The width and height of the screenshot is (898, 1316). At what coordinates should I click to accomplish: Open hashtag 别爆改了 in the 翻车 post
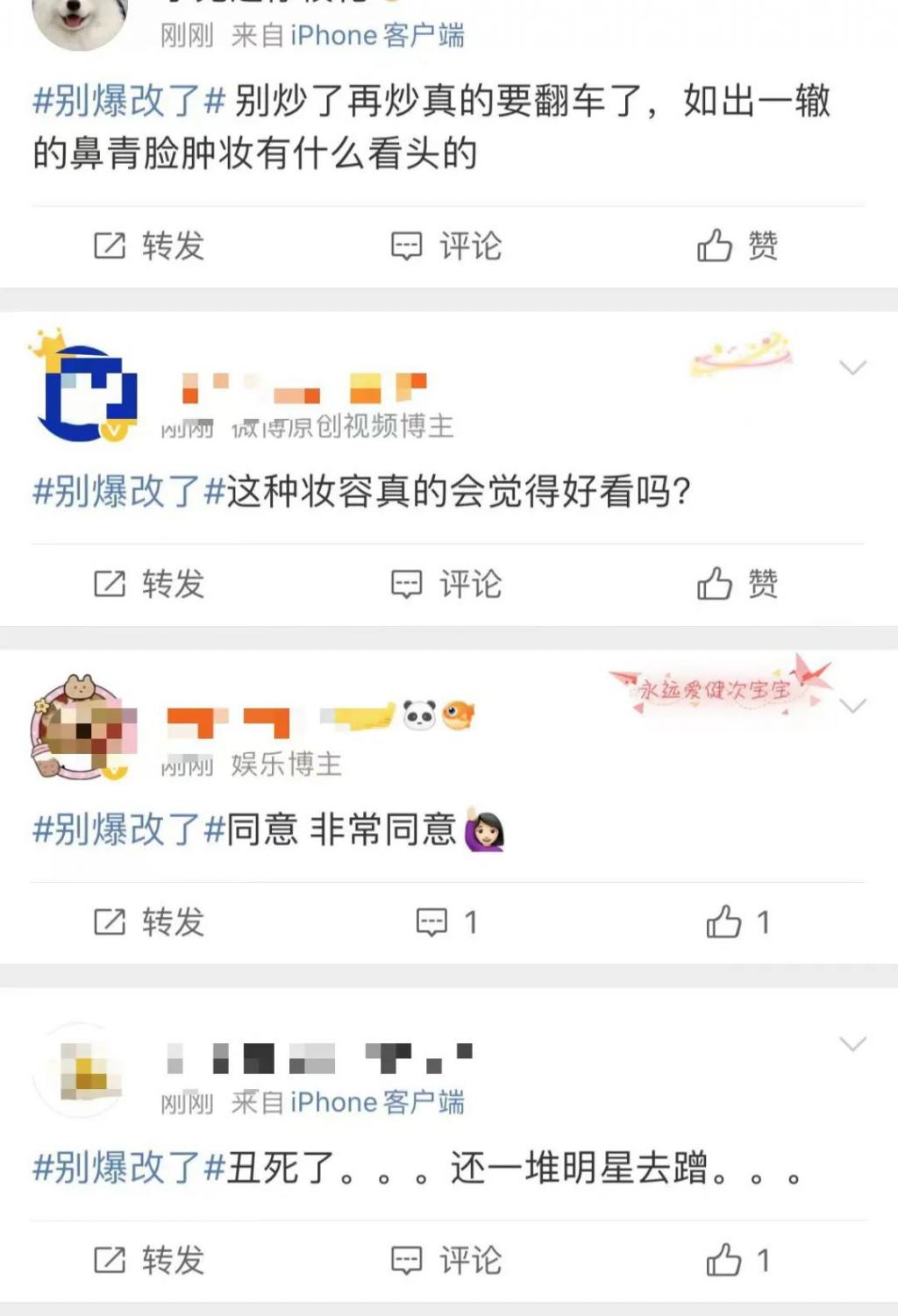[129, 102]
